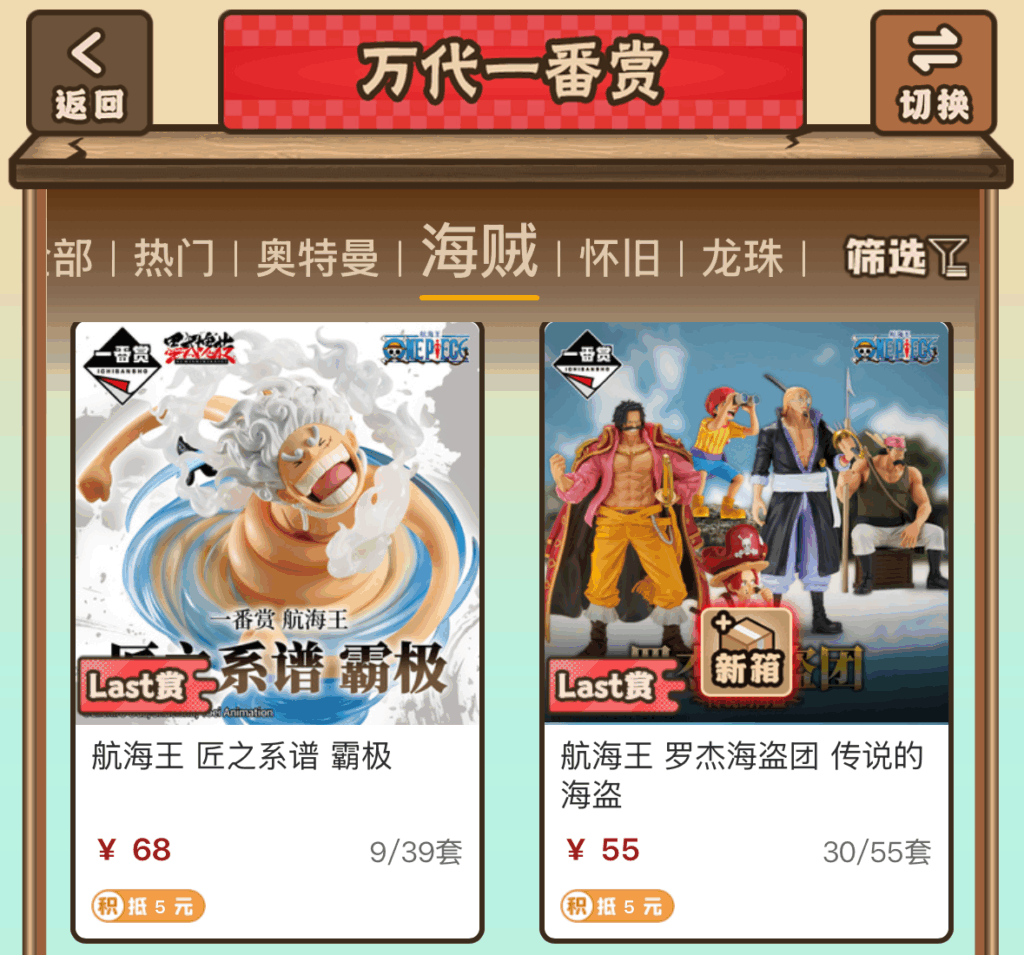Switch to the 龙珠 tab
1024x955 pixels.
point(742,259)
